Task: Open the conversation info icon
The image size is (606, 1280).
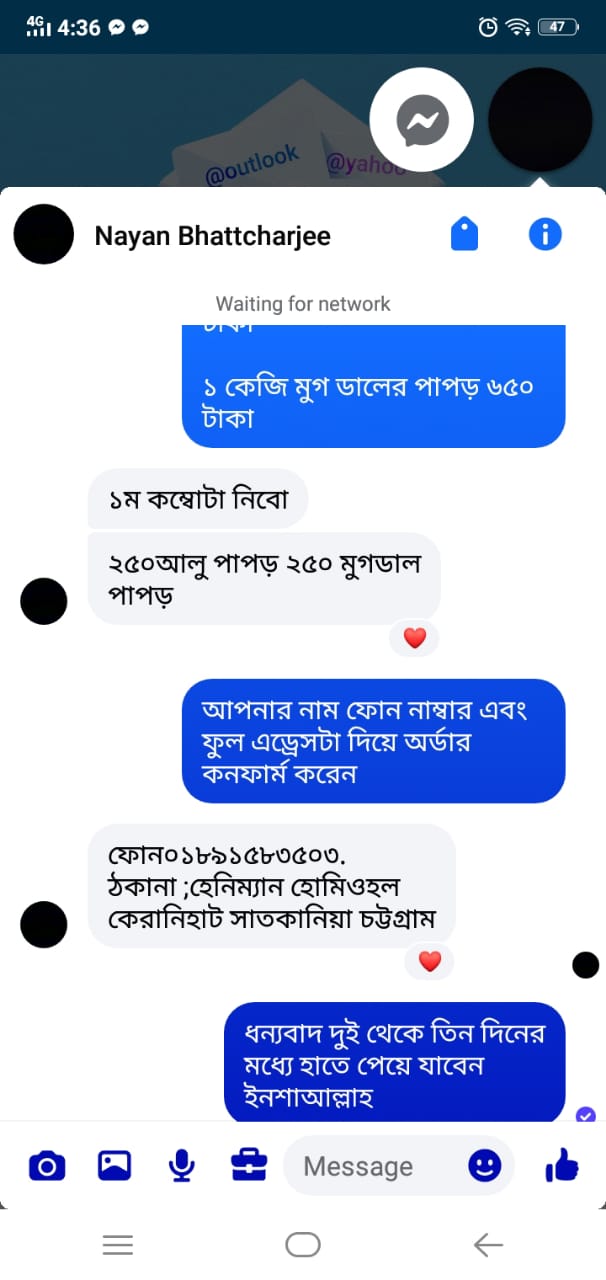Action: click(x=545, y=235)
